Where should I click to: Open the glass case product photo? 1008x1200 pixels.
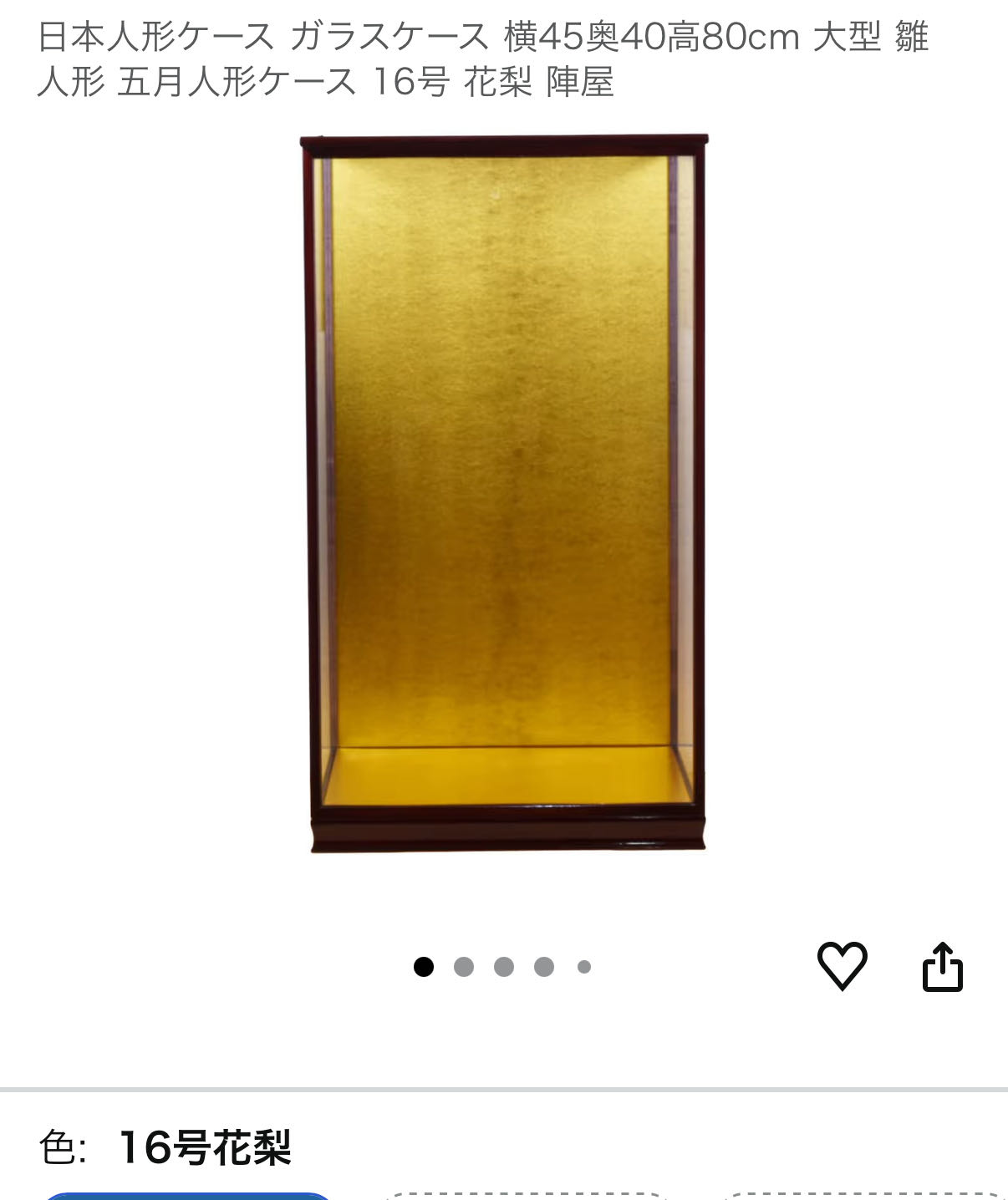504,493
